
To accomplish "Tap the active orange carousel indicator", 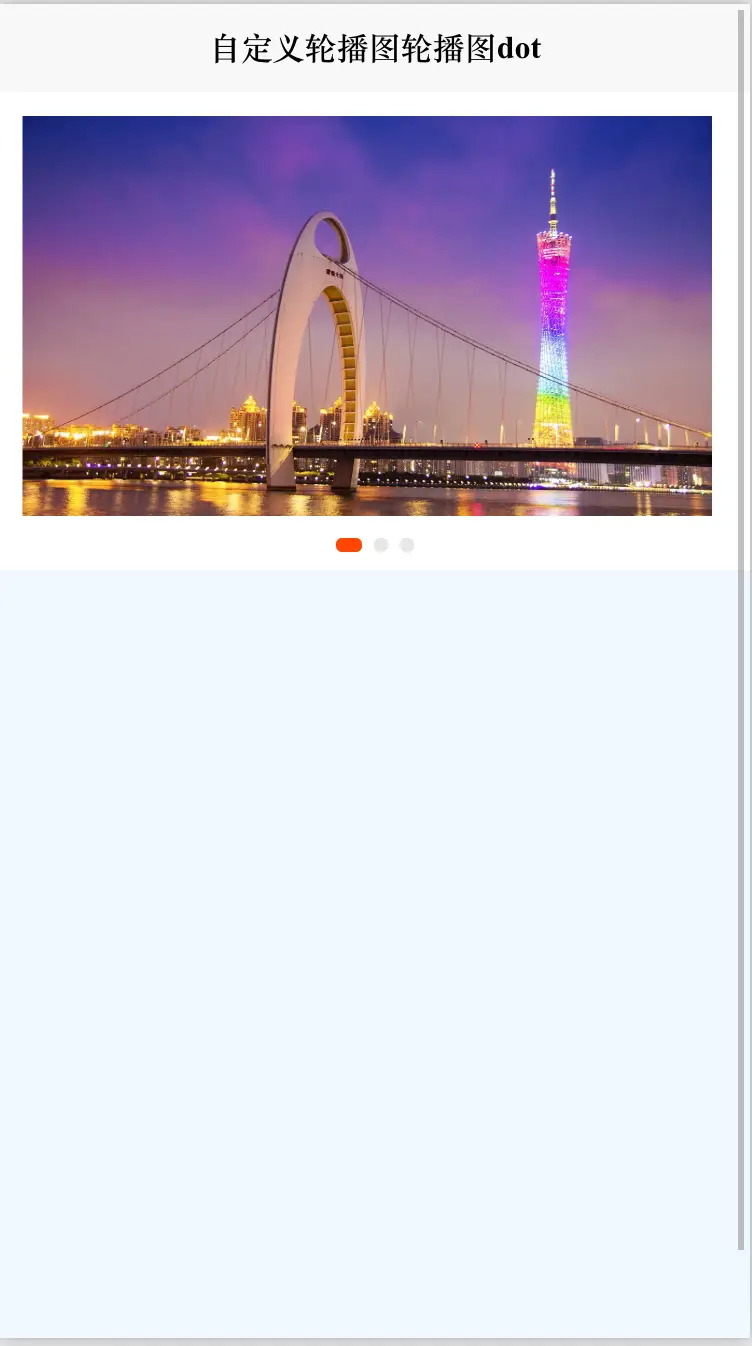I will click(x=349, y=545).
